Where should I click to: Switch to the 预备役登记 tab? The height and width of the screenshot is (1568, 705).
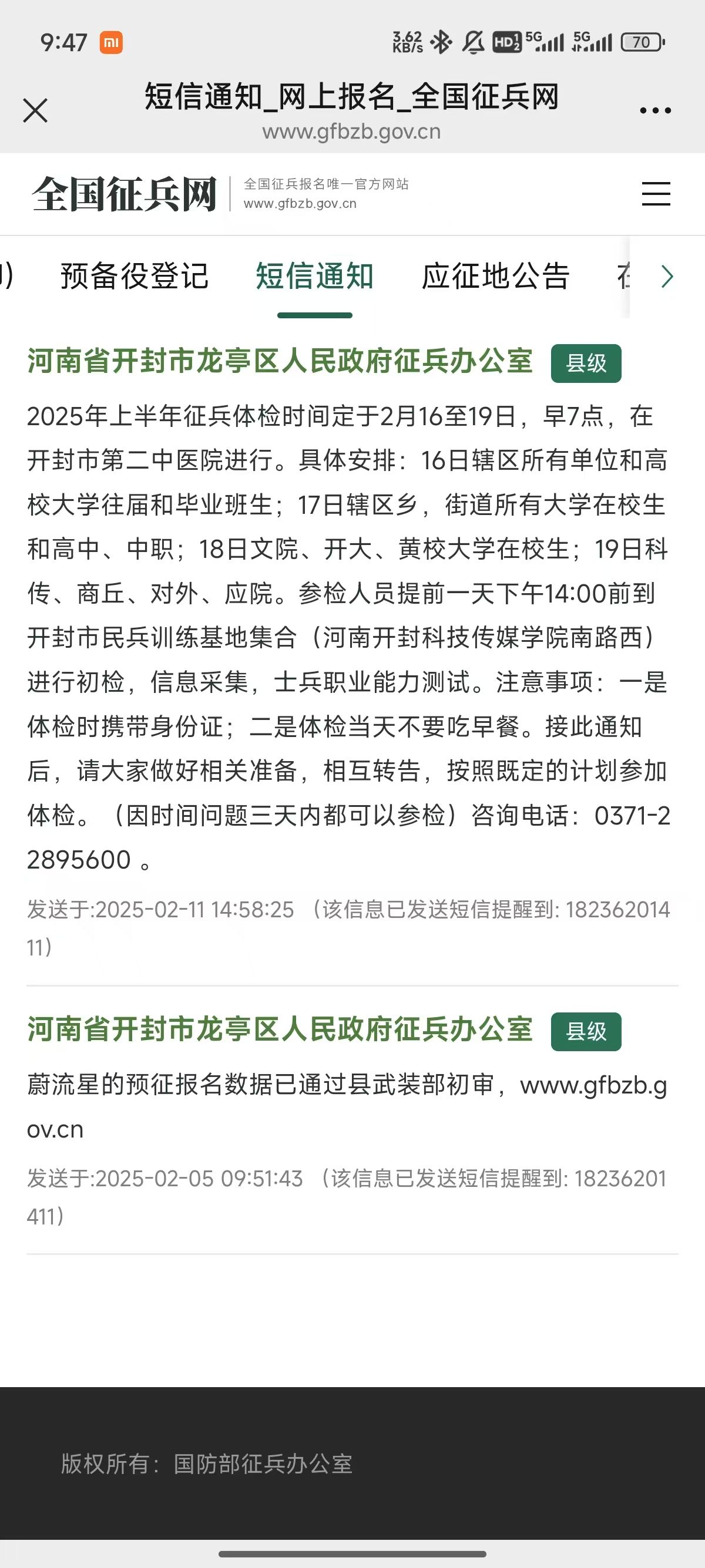(x=135, y=277)
